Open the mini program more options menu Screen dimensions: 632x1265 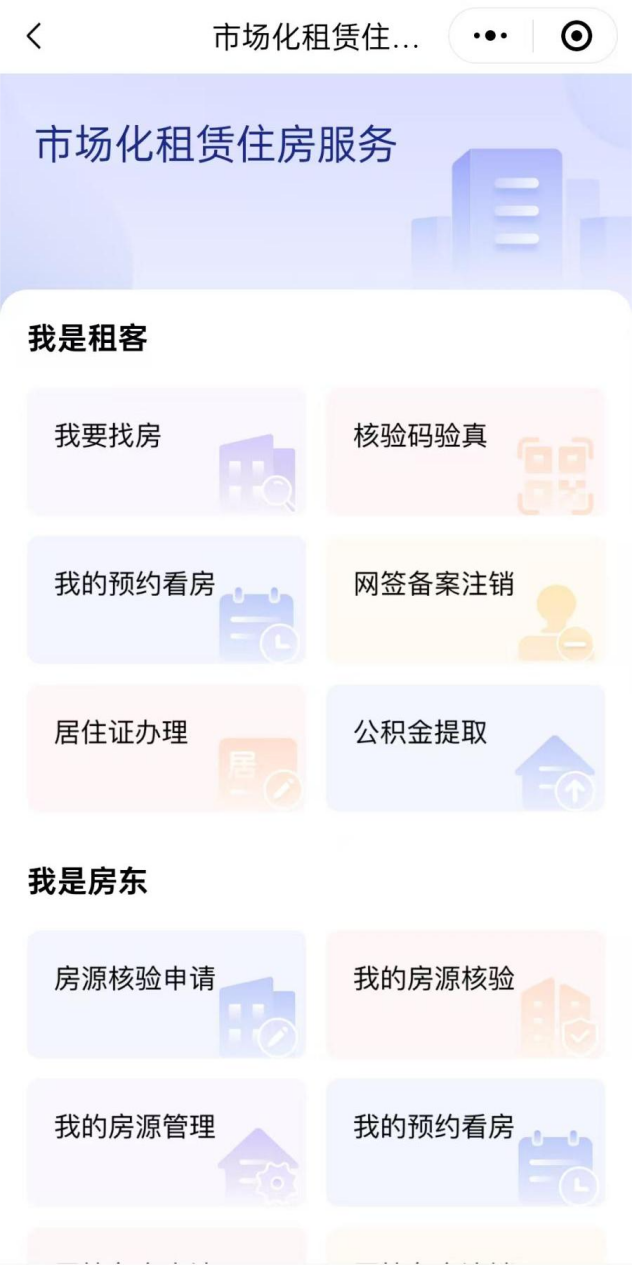point(490,37)
